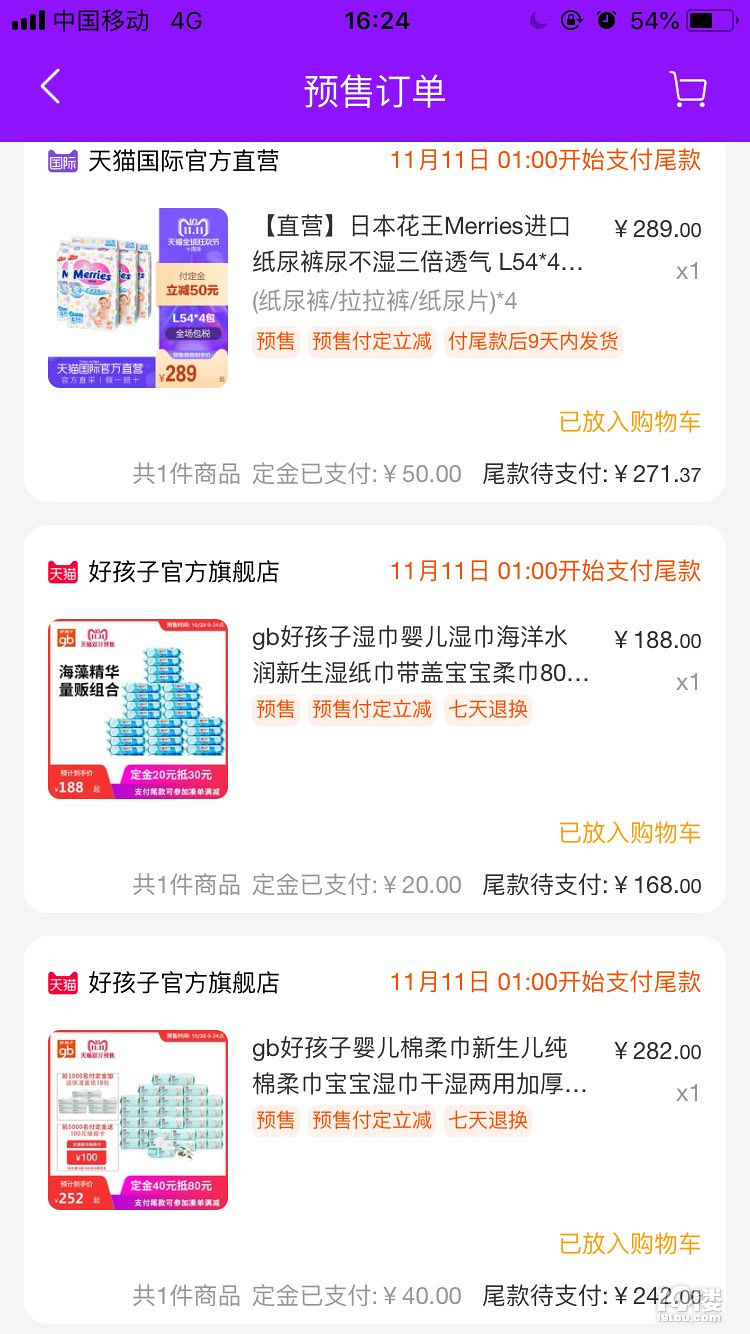
Task: Open the 天猫国际官方直营 store
Action: pyautogui.click(x=183, y=161)
